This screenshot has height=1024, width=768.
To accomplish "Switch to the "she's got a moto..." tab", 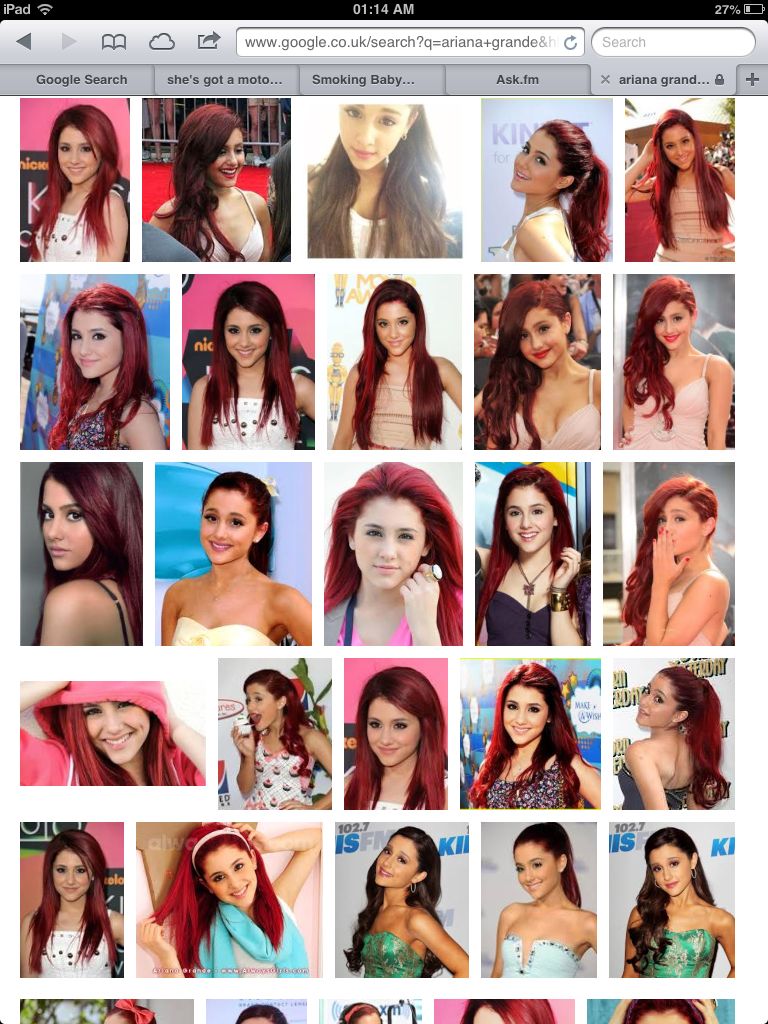I will 225,79.
